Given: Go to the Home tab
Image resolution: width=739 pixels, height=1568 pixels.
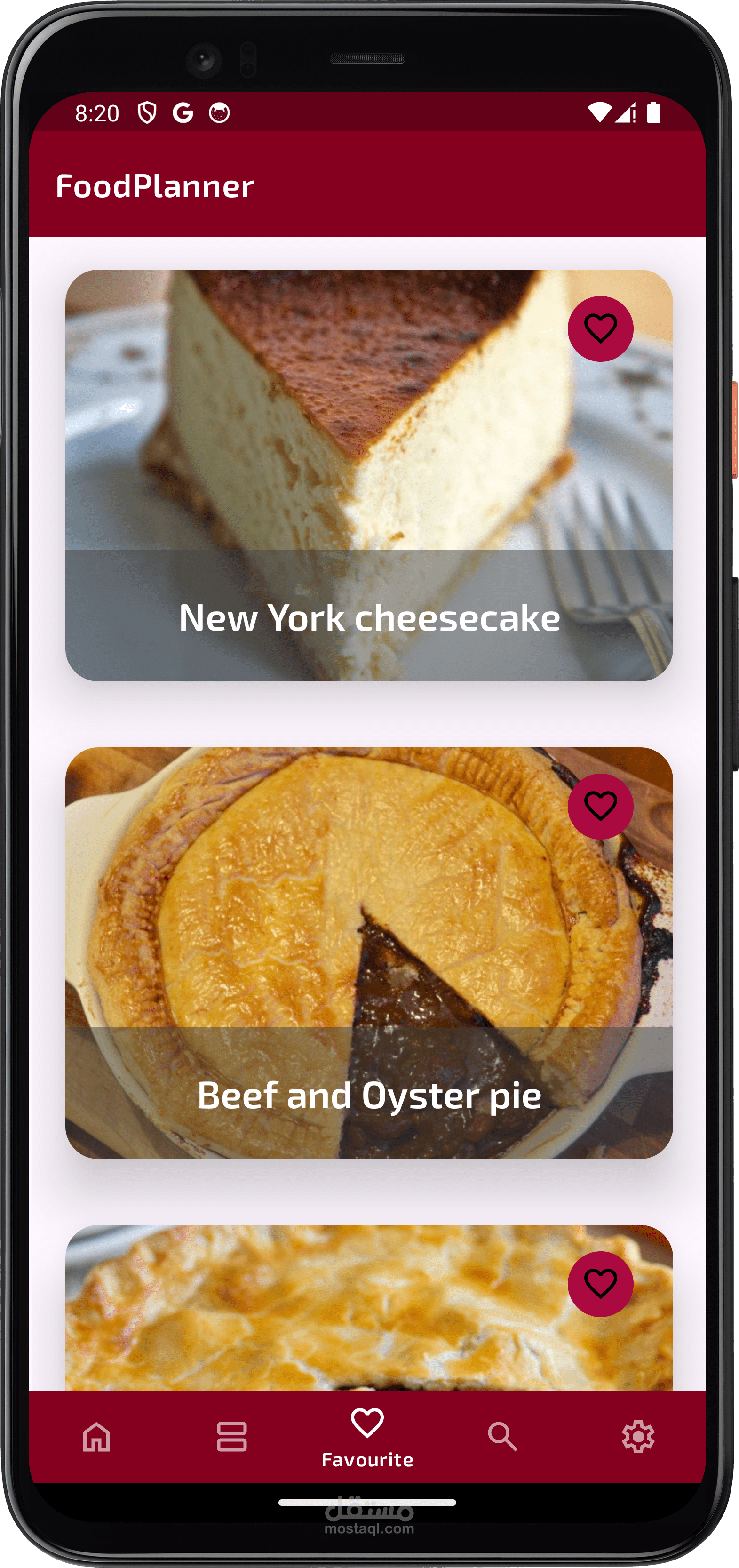Looking at the screenshot, I should (97, 1437).
